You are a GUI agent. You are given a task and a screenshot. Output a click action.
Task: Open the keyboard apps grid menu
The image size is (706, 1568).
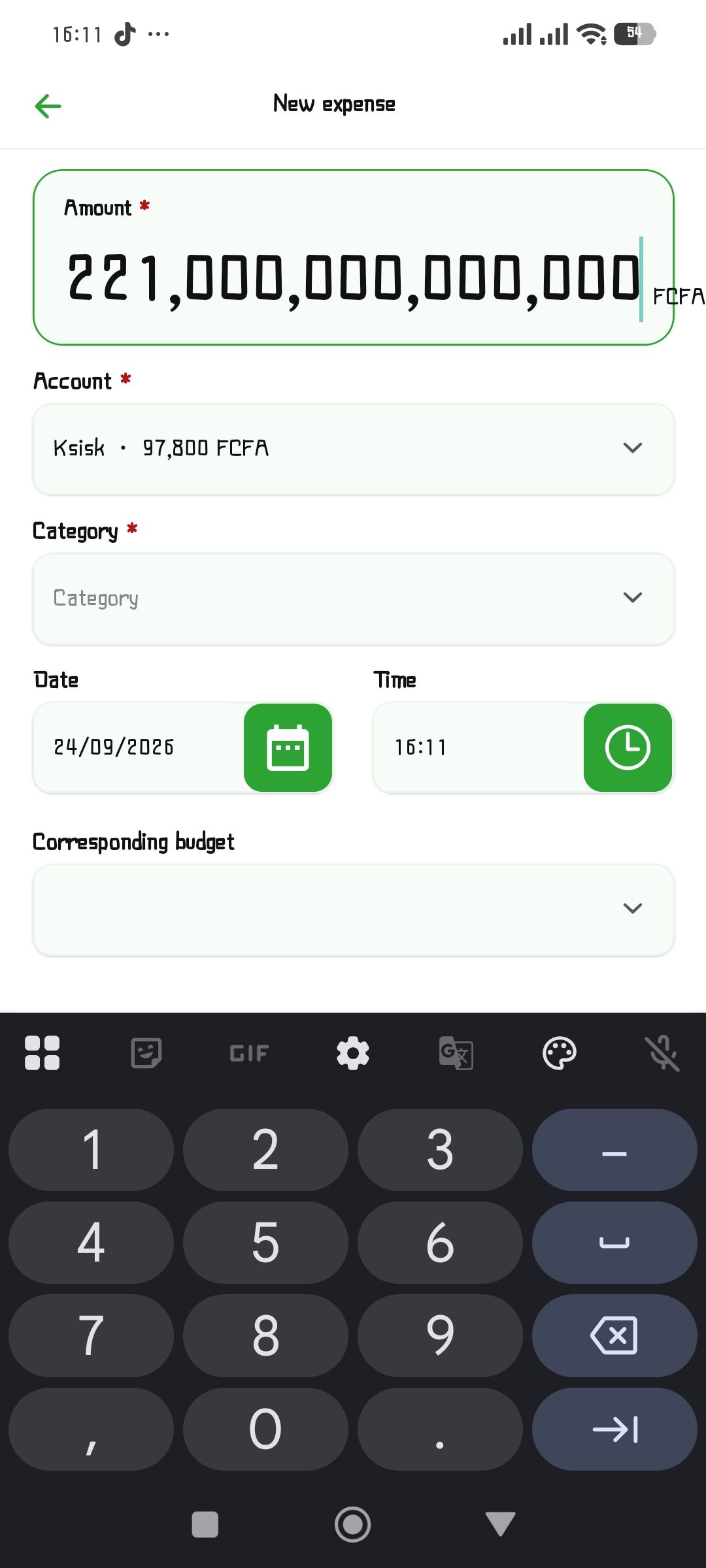tap(42, 1053)
